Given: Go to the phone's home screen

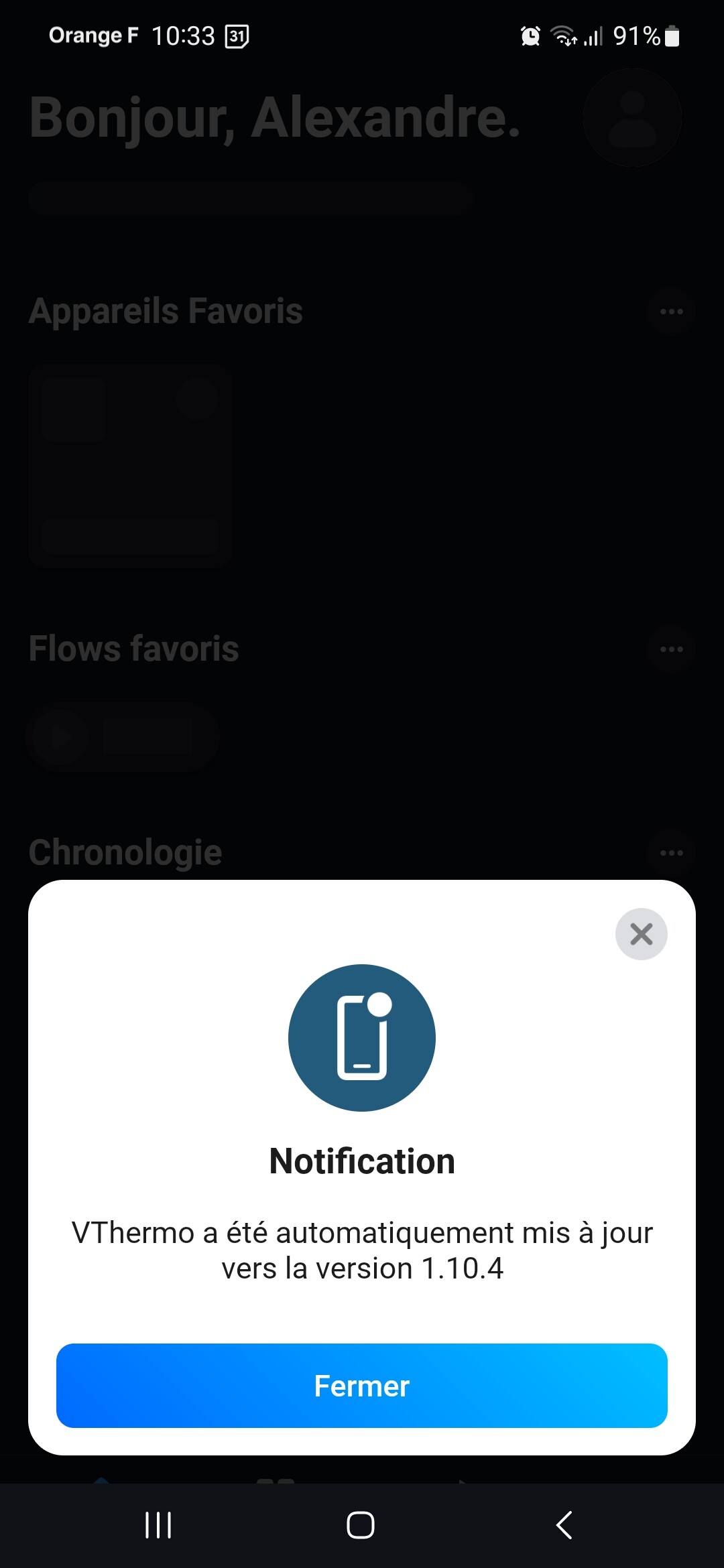Looking at the screenshot, I should click(361, 1525).
